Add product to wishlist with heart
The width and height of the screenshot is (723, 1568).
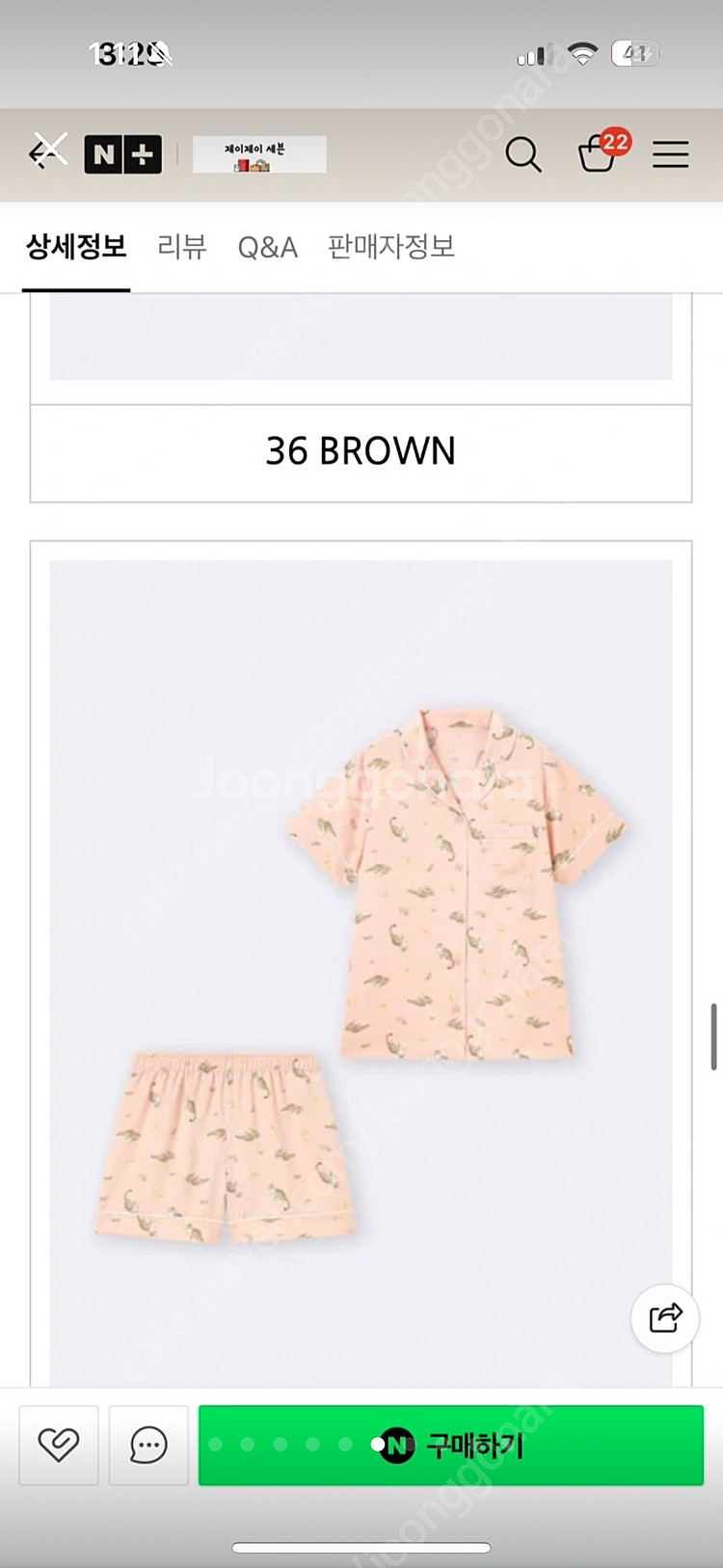[x=59, y=1445]
